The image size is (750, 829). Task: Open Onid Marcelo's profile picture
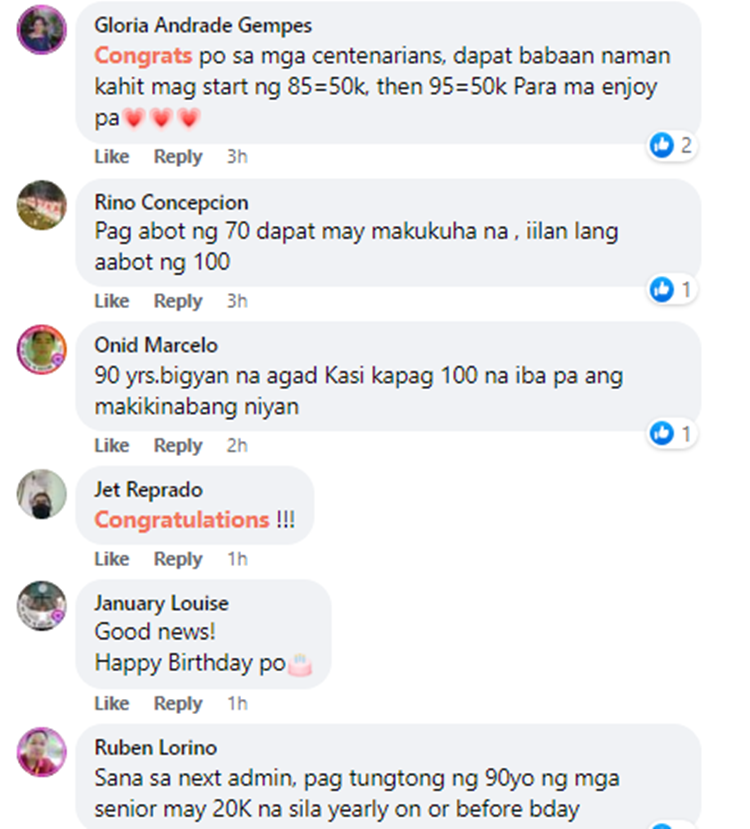pyautogui.click(x=42, y=349)
